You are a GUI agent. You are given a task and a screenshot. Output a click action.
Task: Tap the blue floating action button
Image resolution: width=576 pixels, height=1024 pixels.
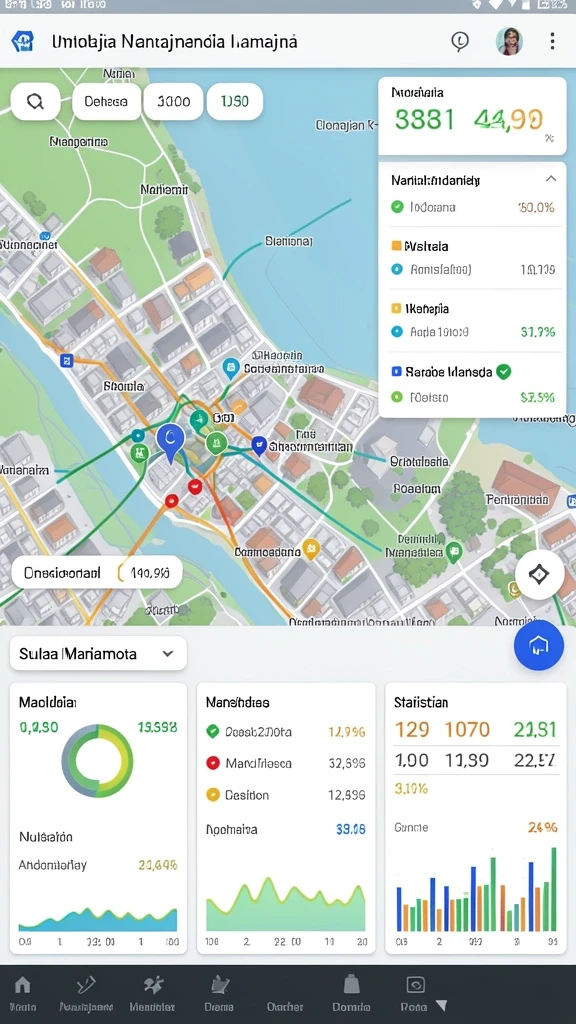538,645
